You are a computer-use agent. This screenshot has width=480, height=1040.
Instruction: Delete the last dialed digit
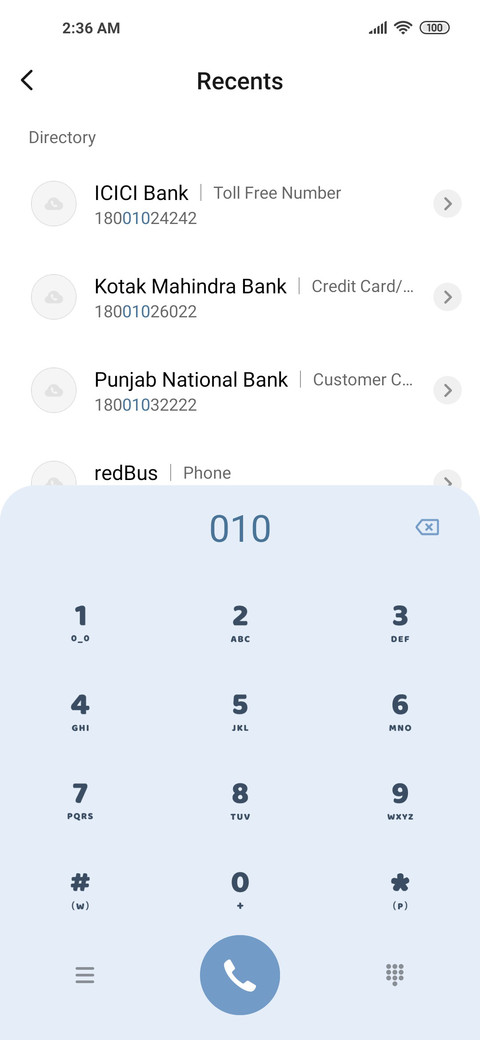tap(427, 527)
